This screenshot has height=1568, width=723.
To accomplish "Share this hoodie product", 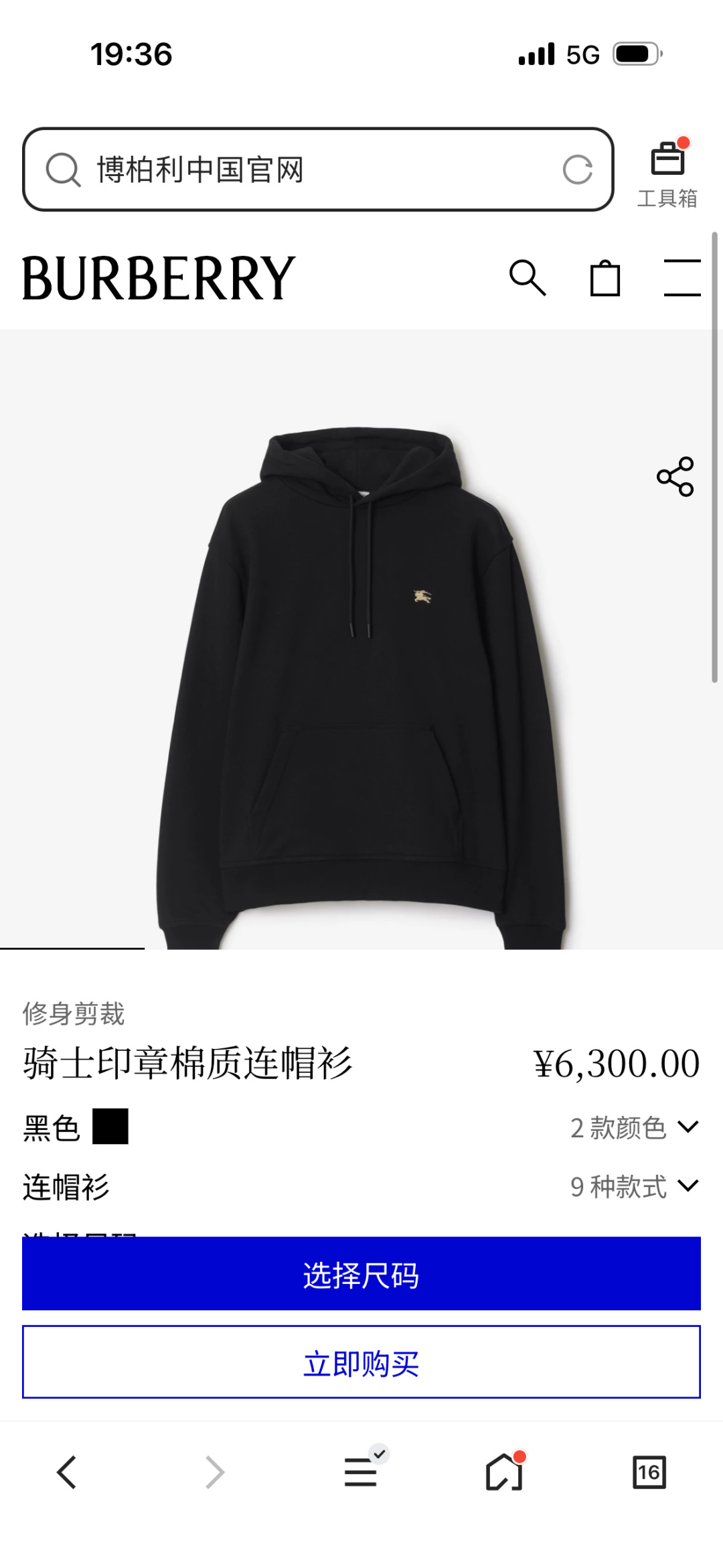I will click(x=675, y=477).
